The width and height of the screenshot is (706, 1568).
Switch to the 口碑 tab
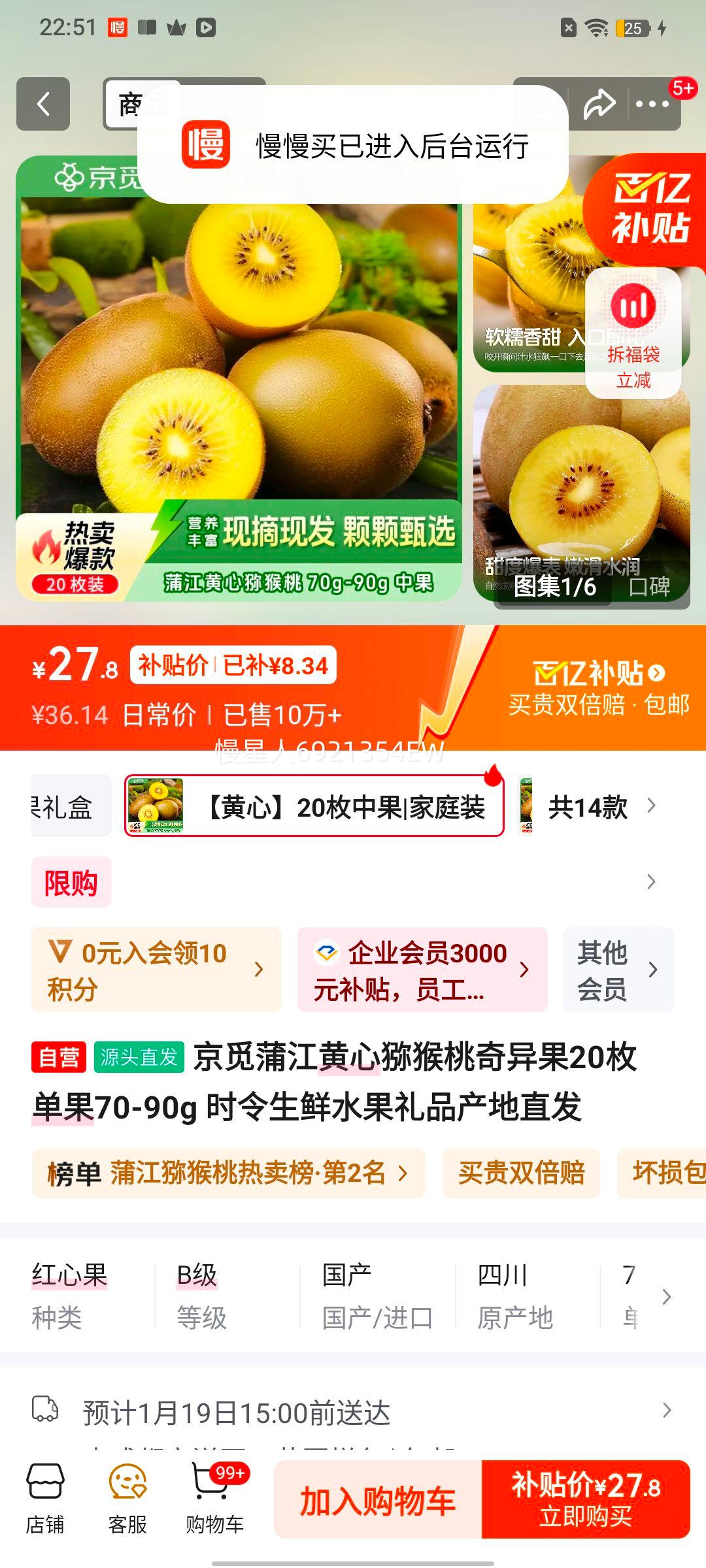point(649,586)
